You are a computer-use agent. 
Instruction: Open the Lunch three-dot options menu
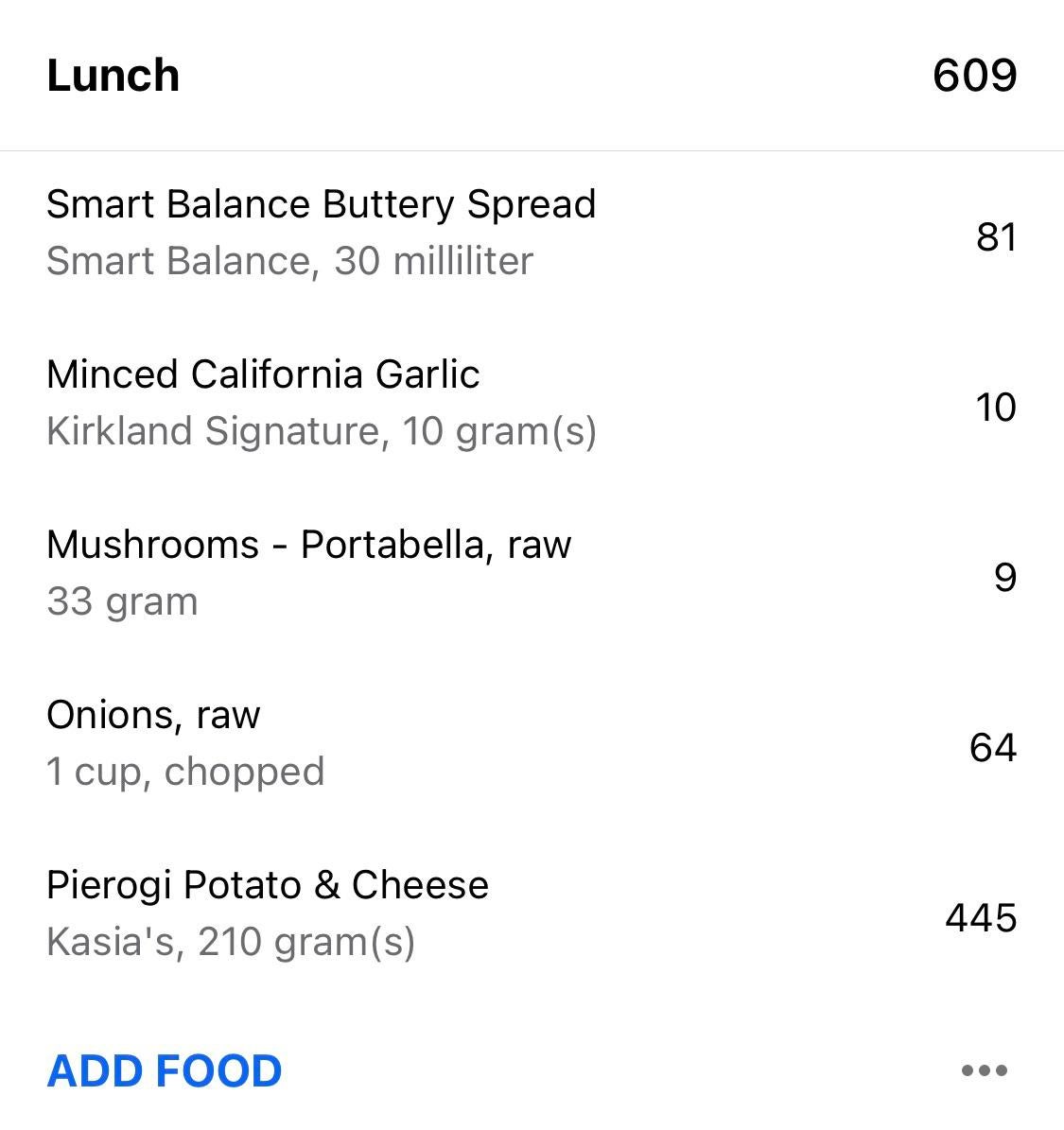(984, 1070)
